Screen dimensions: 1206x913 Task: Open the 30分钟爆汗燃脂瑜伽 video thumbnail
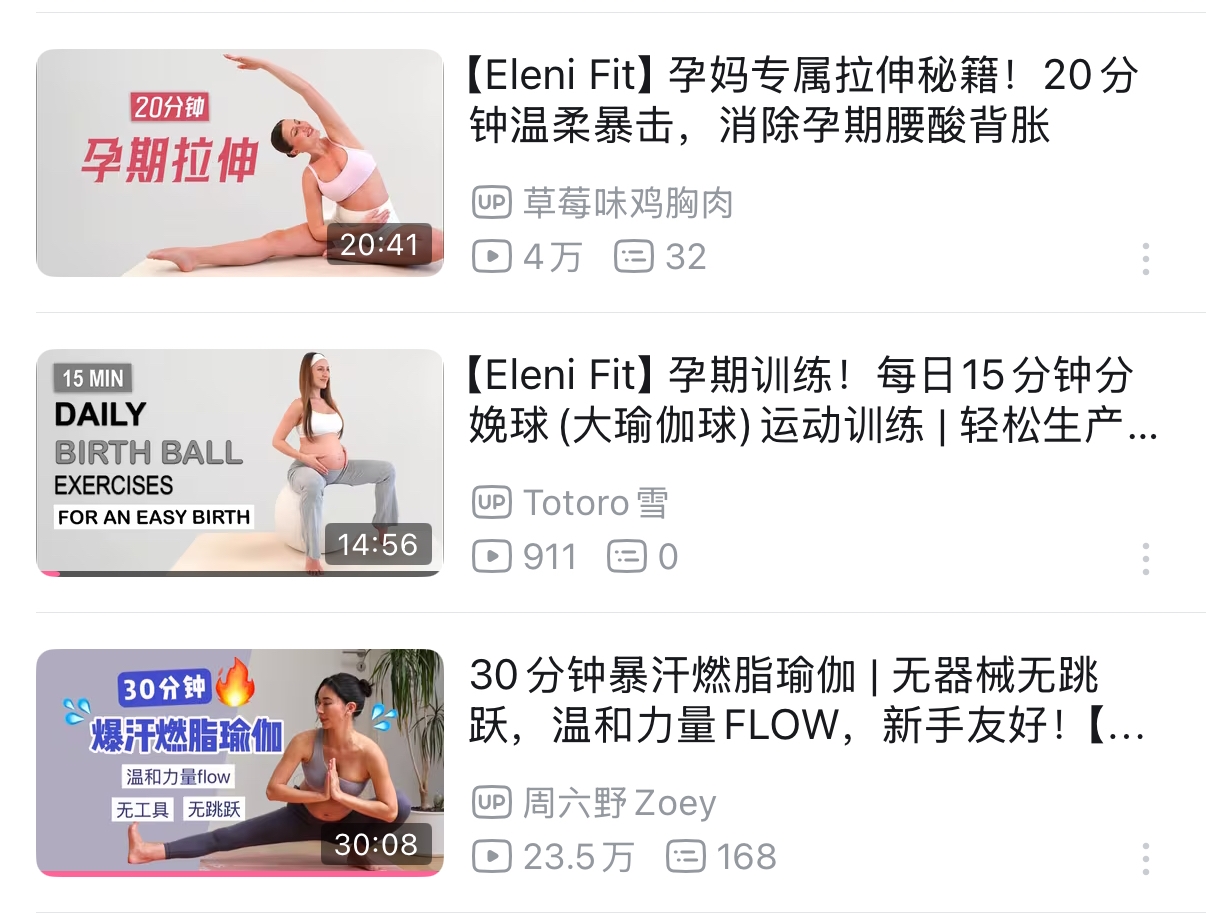tap(239, 762)
